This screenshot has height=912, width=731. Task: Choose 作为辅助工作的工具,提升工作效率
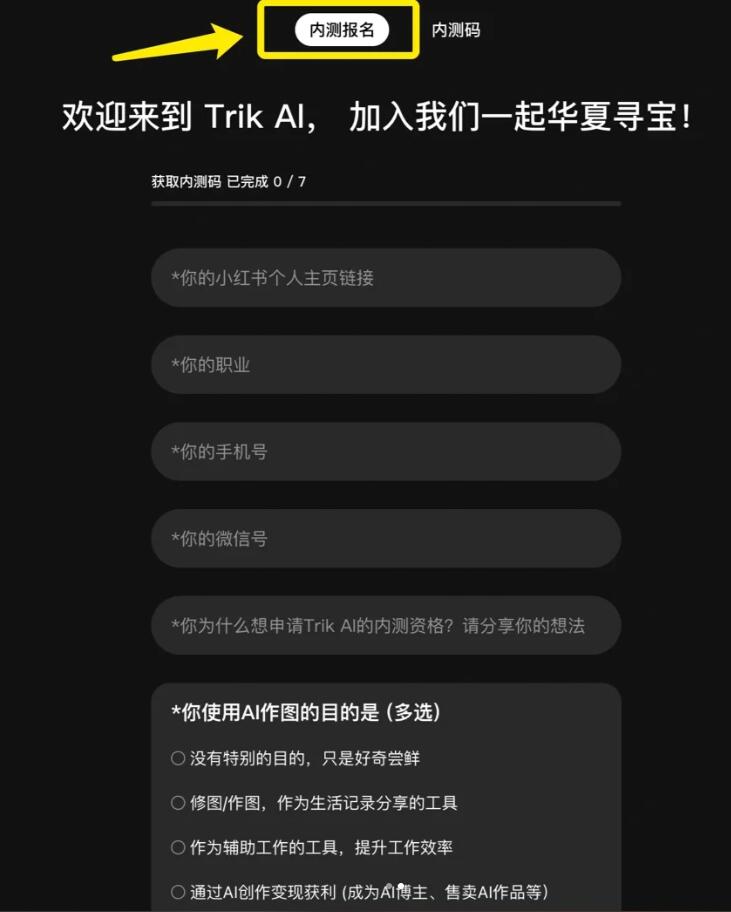tap(178, 847)
